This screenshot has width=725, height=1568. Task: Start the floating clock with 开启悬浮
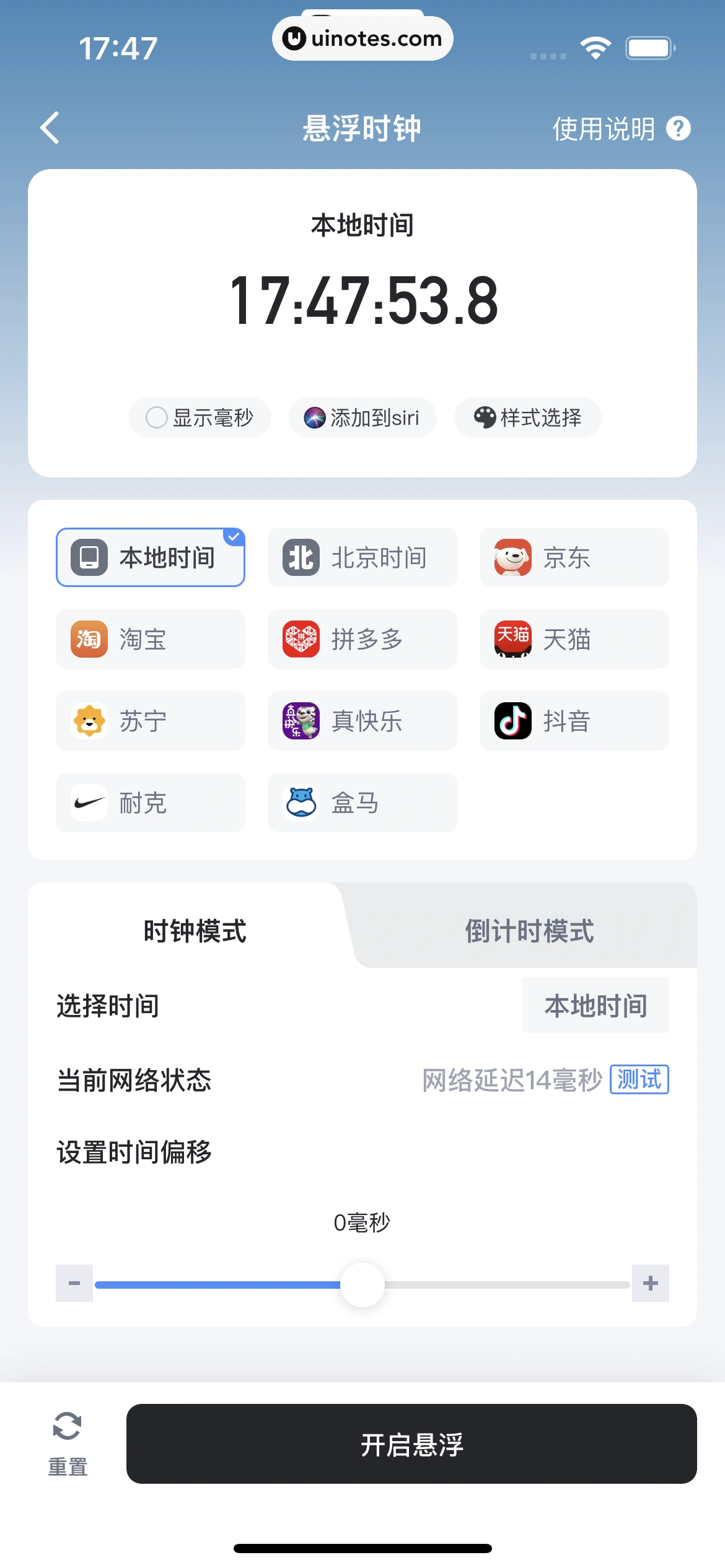pos(411,1444)
